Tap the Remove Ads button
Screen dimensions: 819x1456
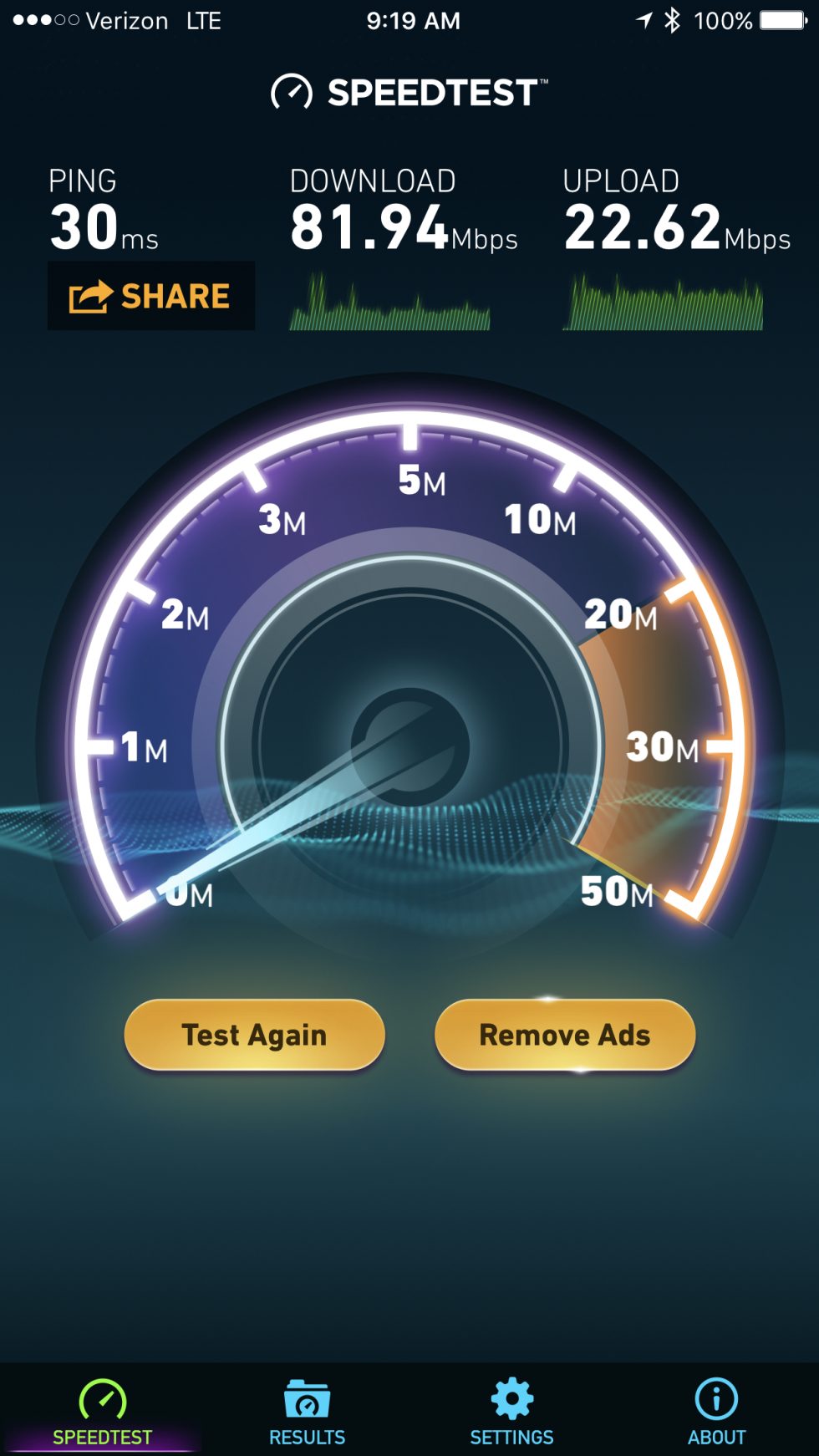[x=564, y=1035]
